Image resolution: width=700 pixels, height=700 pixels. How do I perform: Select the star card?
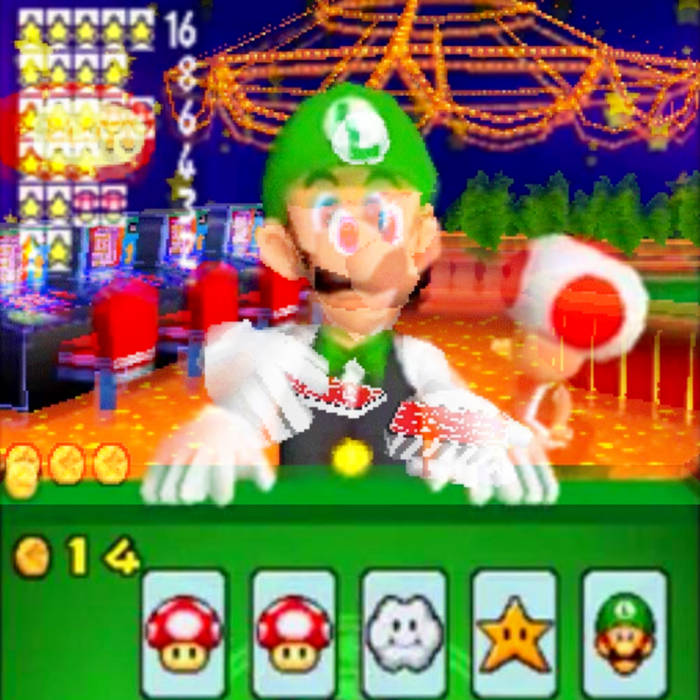coord(514,633)
